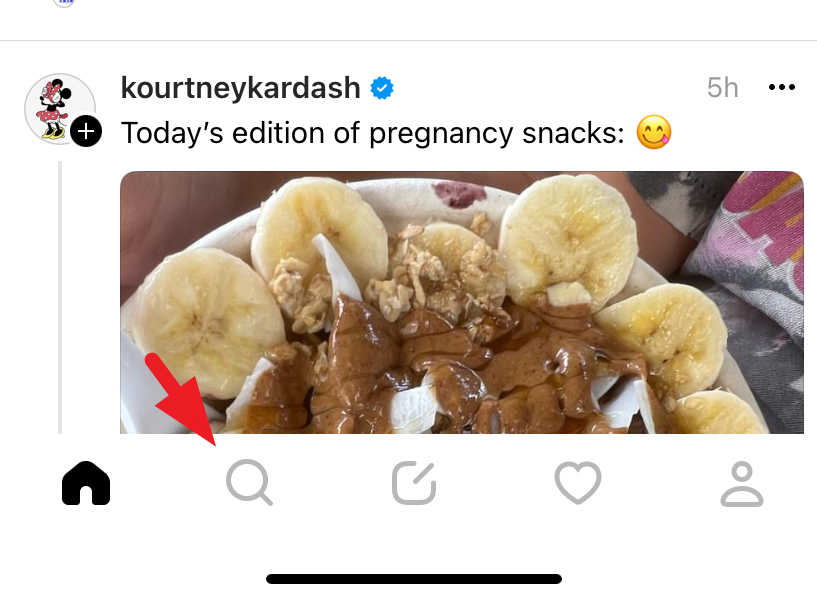This screenshot has width=817, height=592.
Task: Open the search tab
Action: click(248, 484)
